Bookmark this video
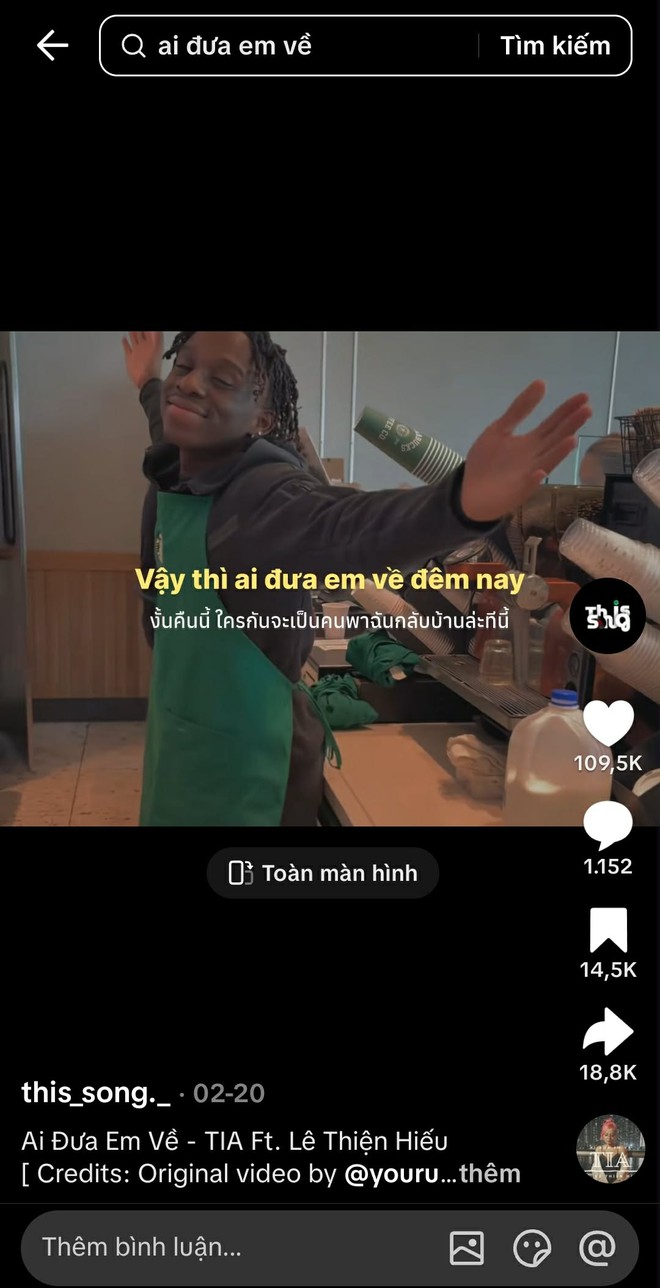Image resolution: width=660 pixels, height=1288 pixels. [x=607, y=931]
